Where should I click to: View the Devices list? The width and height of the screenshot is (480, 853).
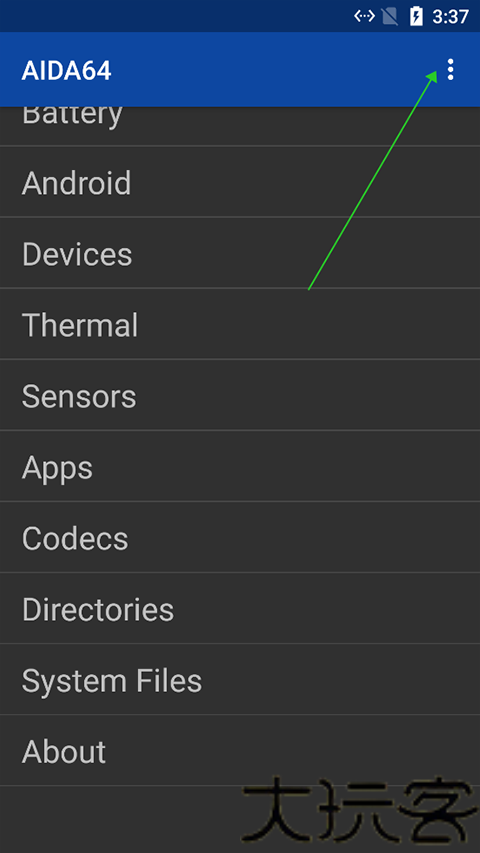click(240, 253)
